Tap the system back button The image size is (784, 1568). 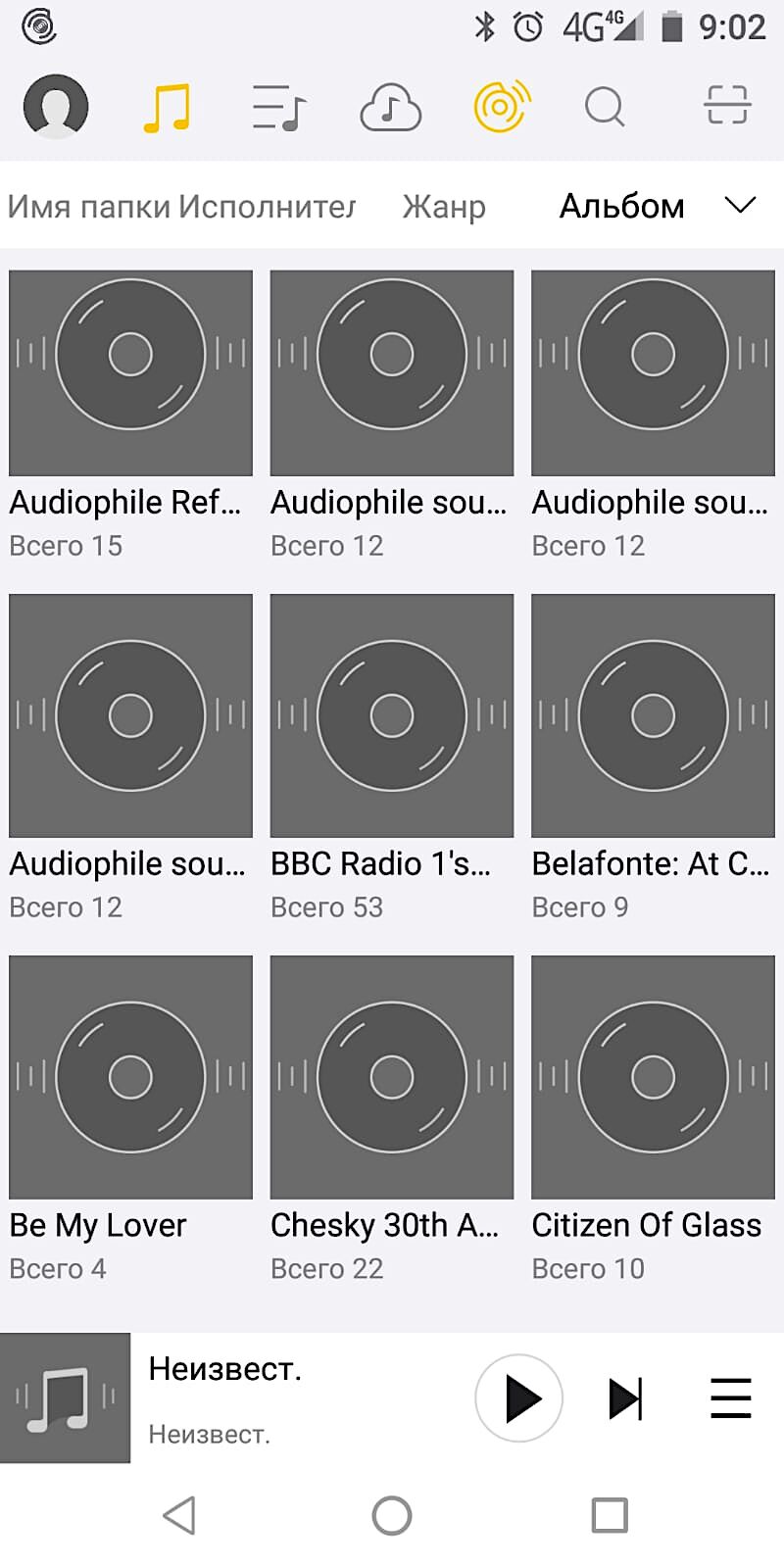click(179, 1515)
